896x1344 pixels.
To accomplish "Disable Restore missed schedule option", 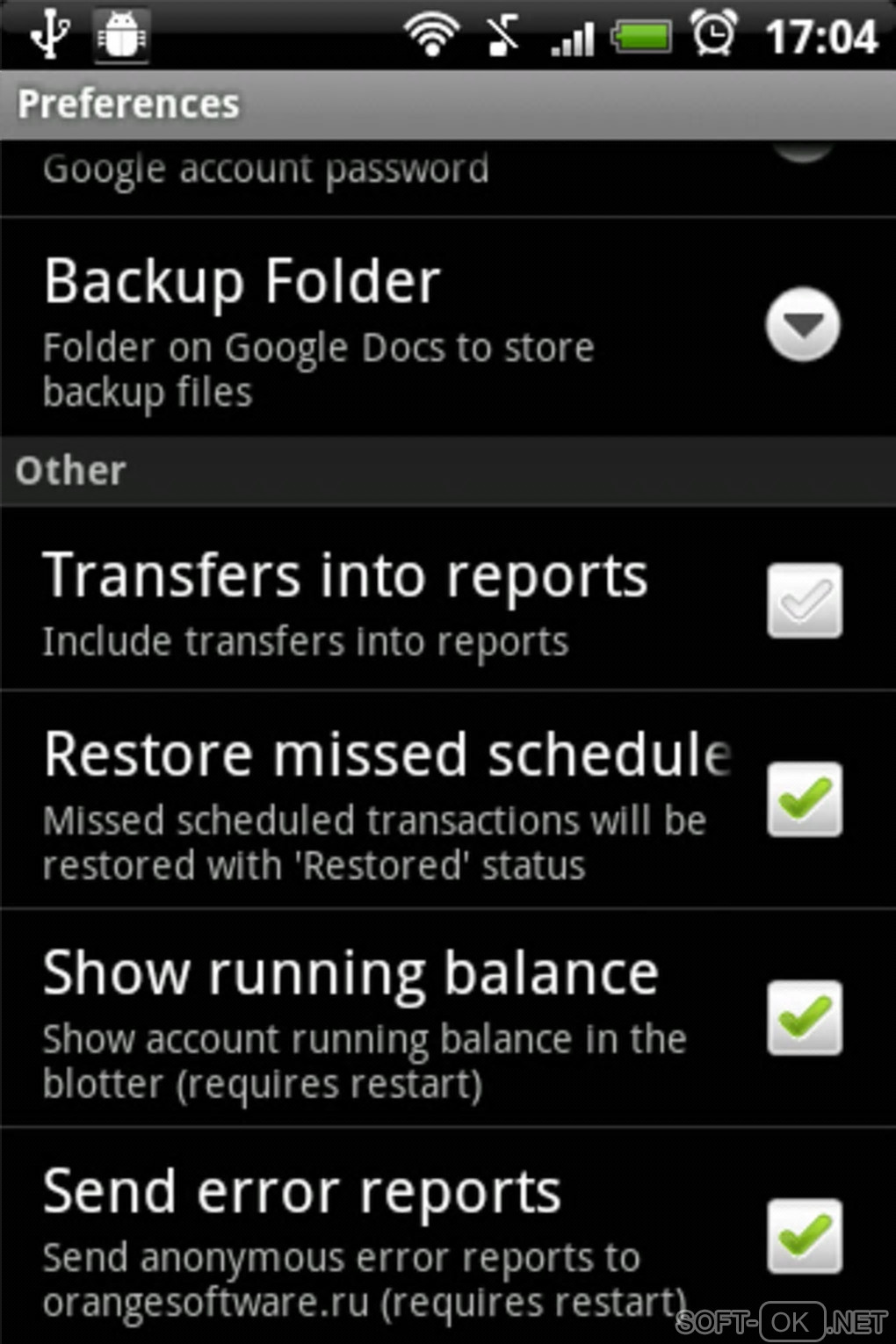I will point(804,799).
